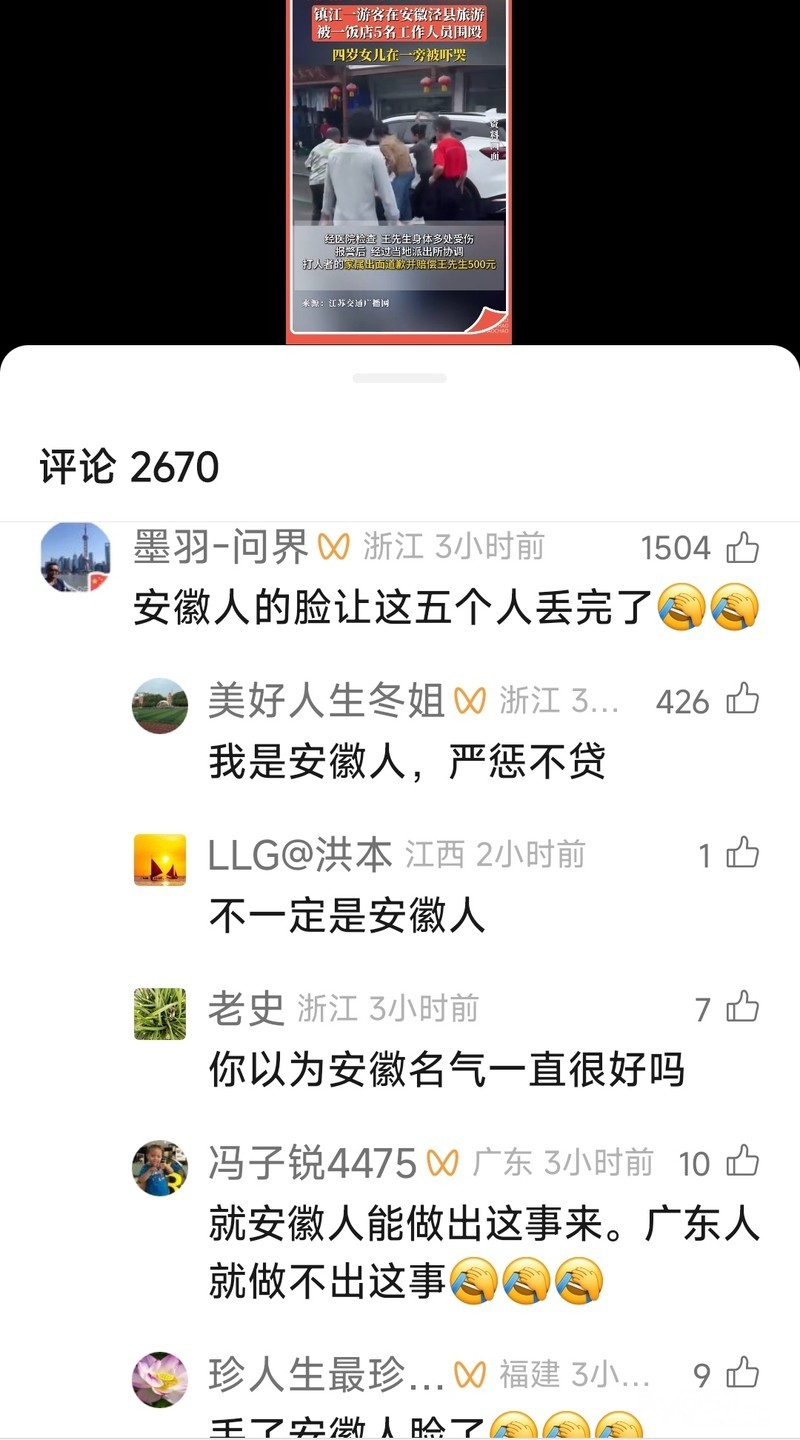Like the reply by 珍人生最珍
This screenshot has width=800, height=1440.
tap(742, 1375)
